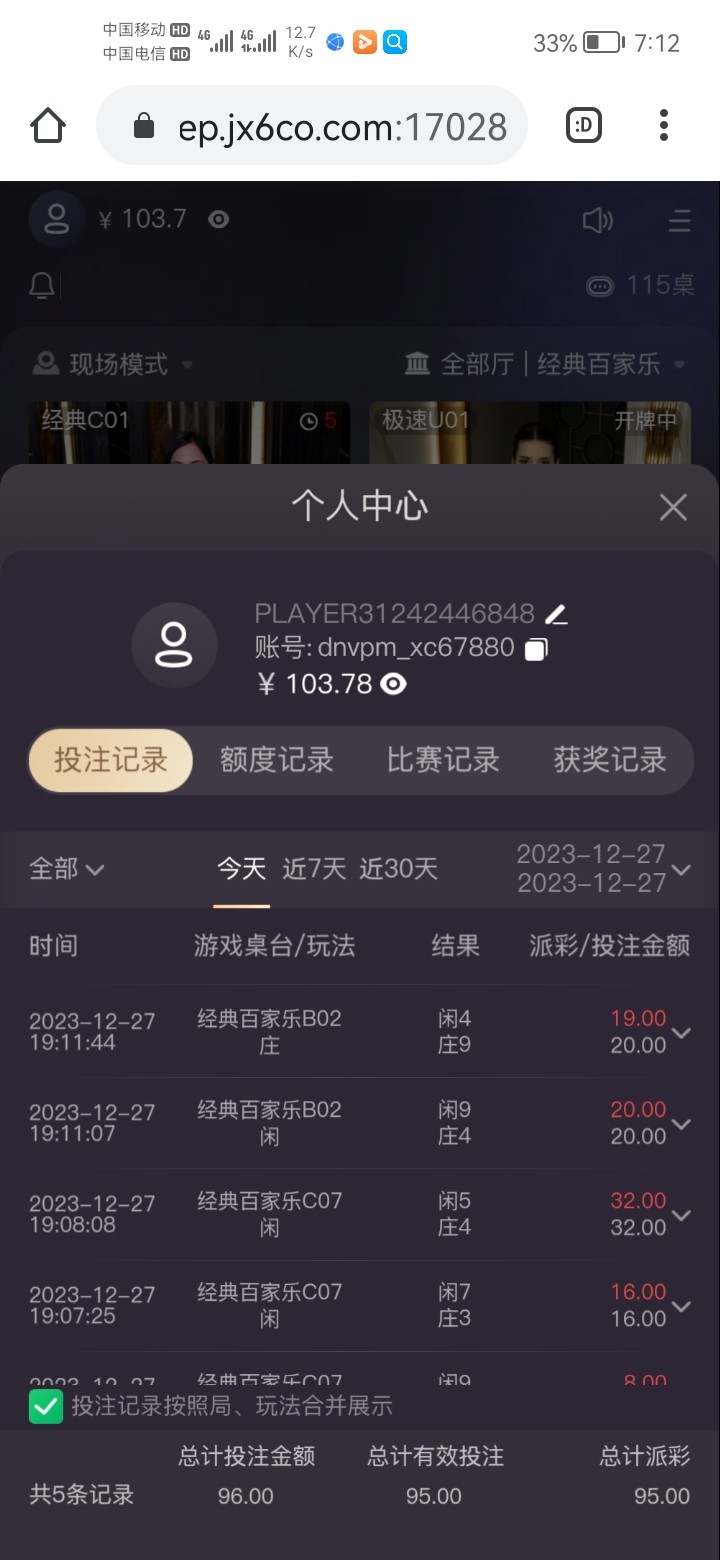Open the browser overflow menu
This screenshot has height=1560, width=720.
coord(663,125)
